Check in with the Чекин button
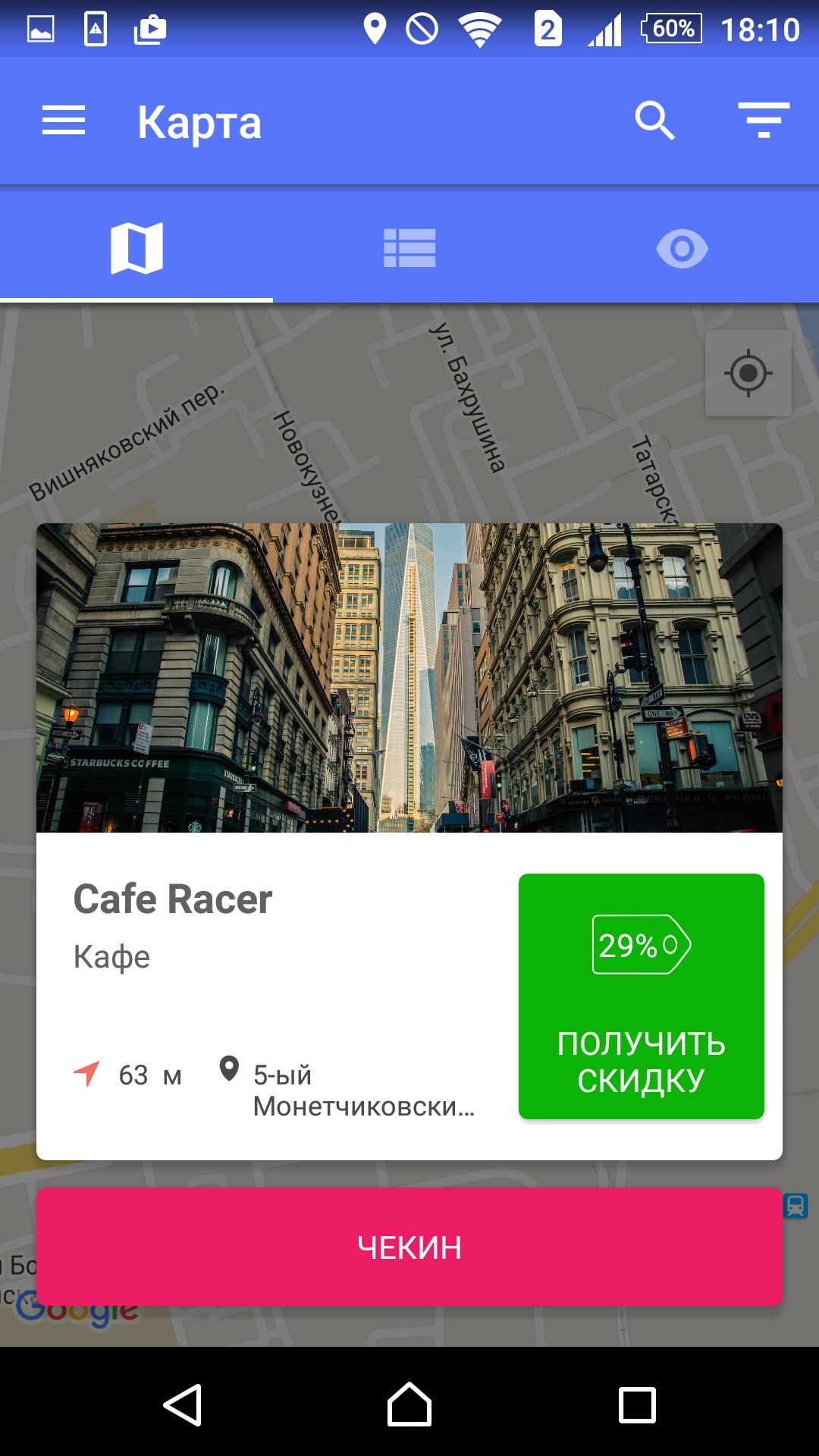Screen dimensions: 819x1456 [409, 1247]
